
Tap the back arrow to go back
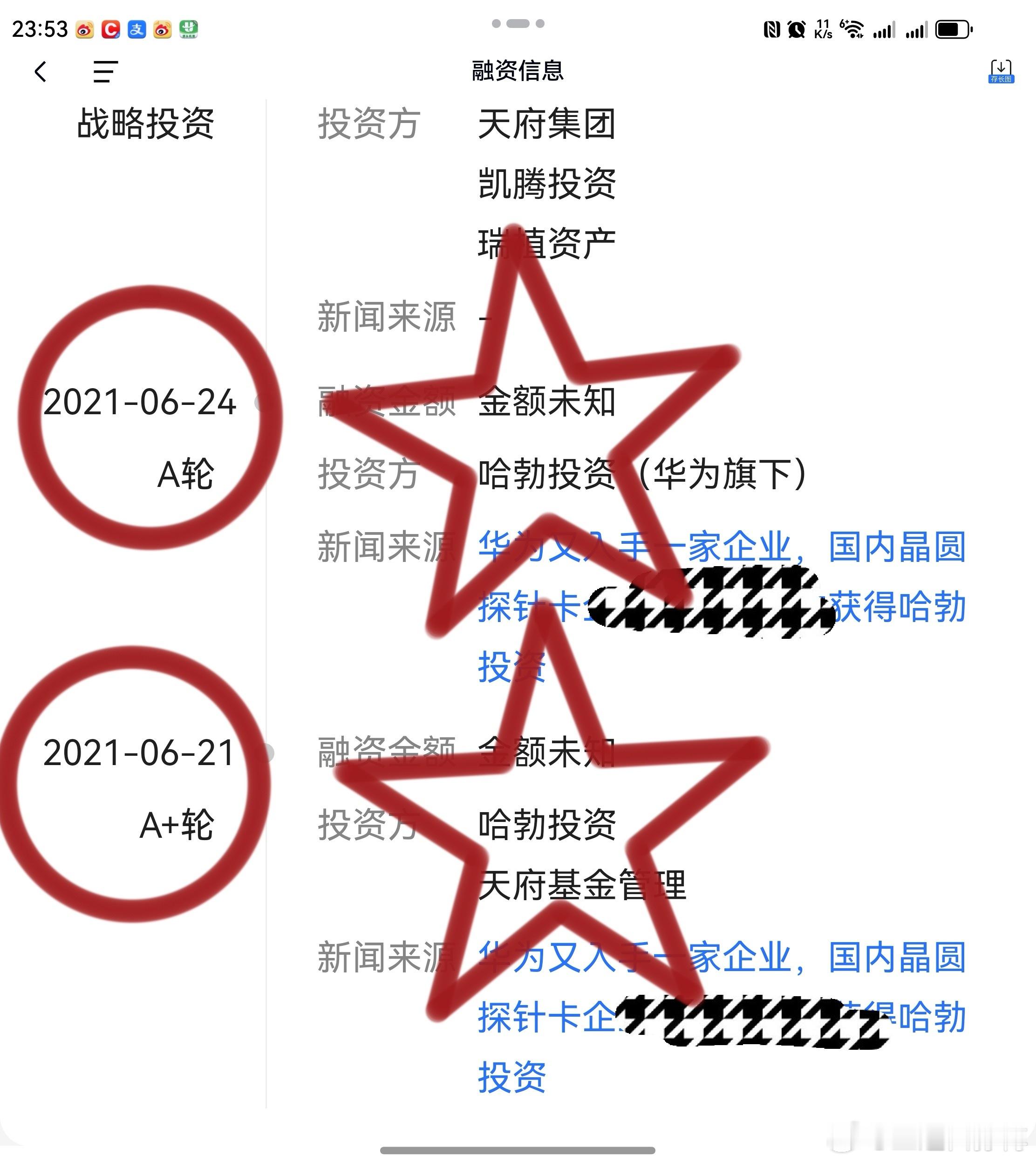[41, 72]
